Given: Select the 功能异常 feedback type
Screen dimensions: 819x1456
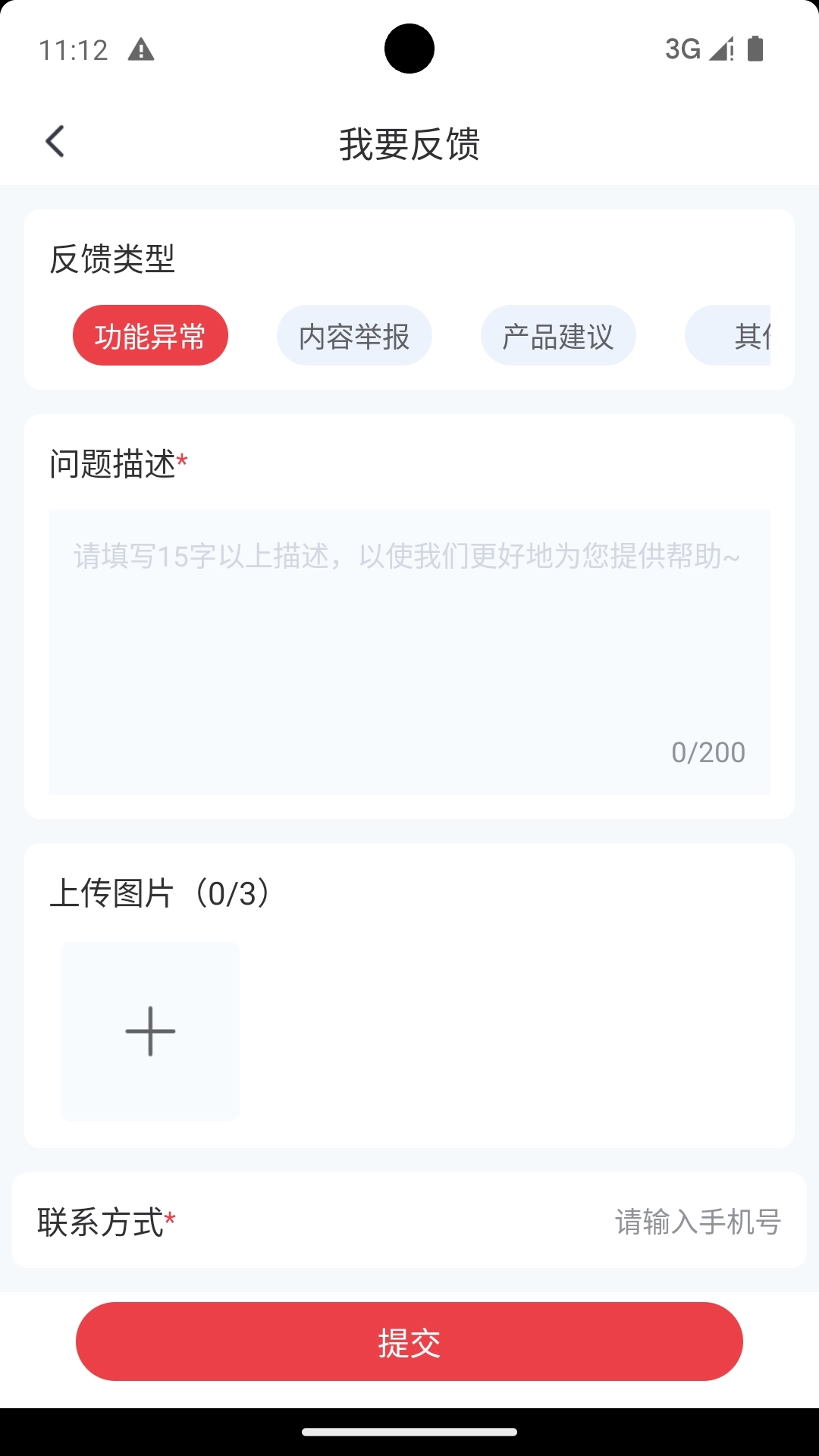Looking at the screenshot, I should (149, 335).
